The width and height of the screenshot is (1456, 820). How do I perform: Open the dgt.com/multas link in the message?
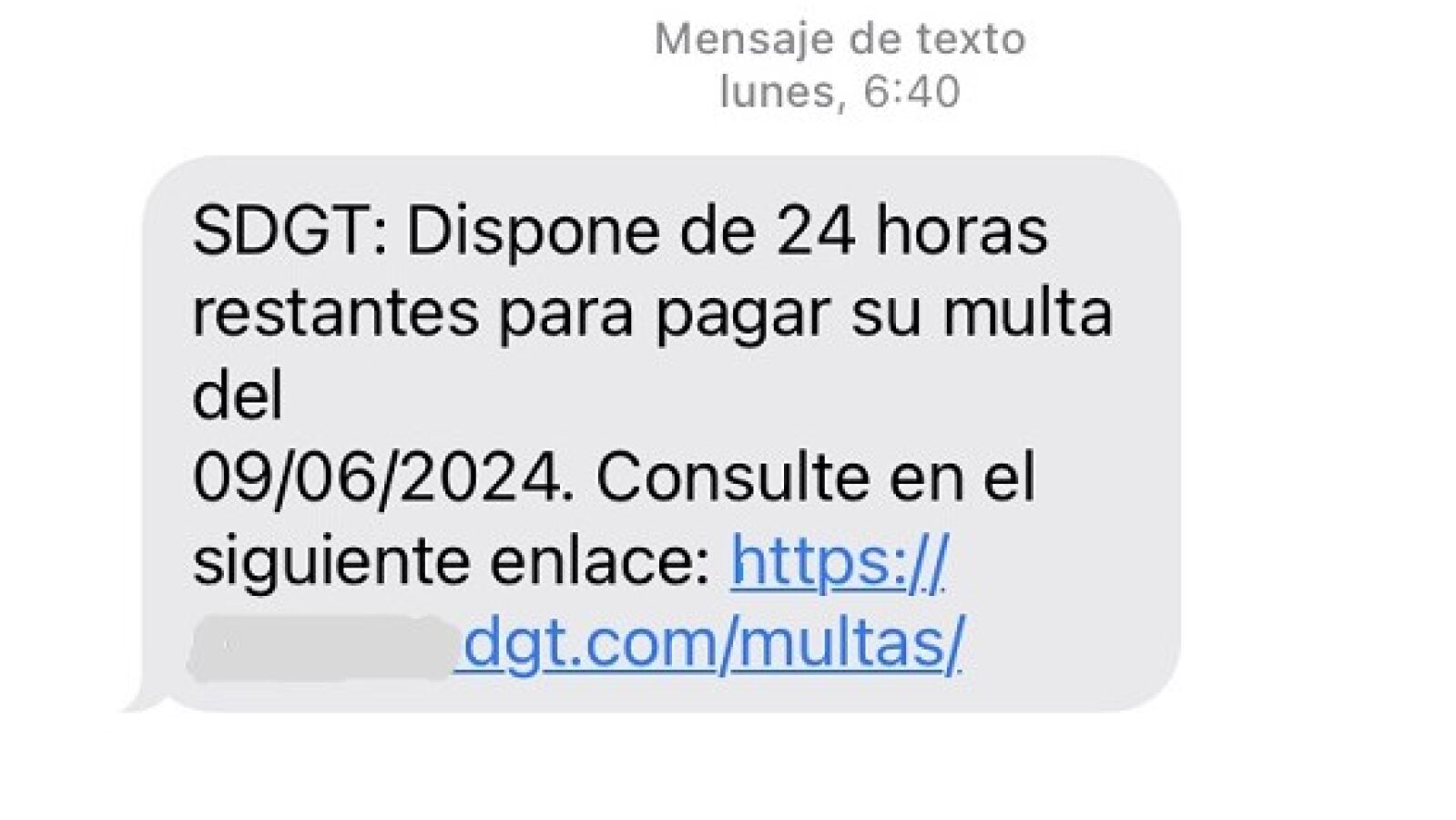coord(712,644)
